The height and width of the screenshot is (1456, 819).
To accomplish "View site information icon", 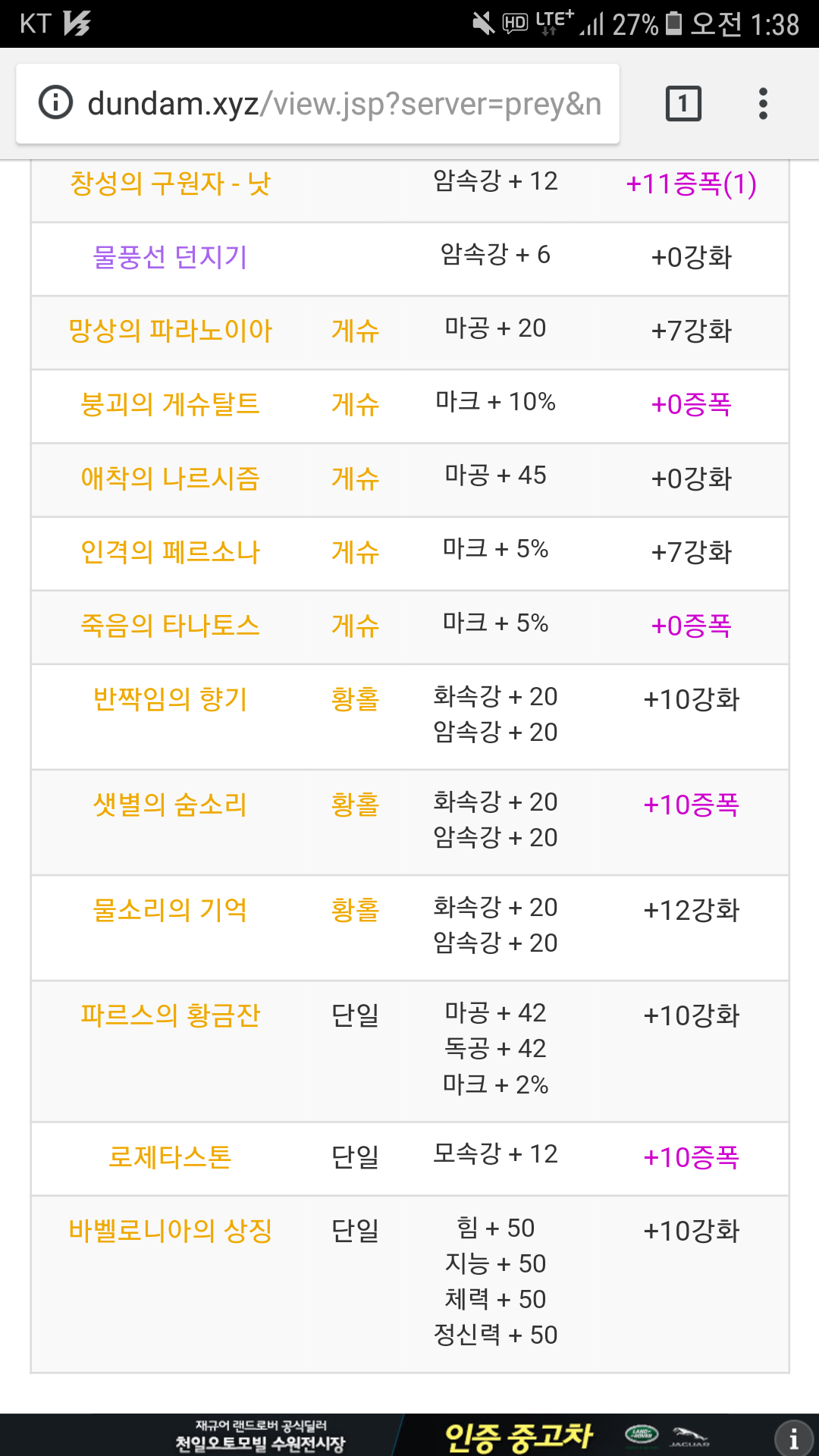I will click(x=55, y=103).
